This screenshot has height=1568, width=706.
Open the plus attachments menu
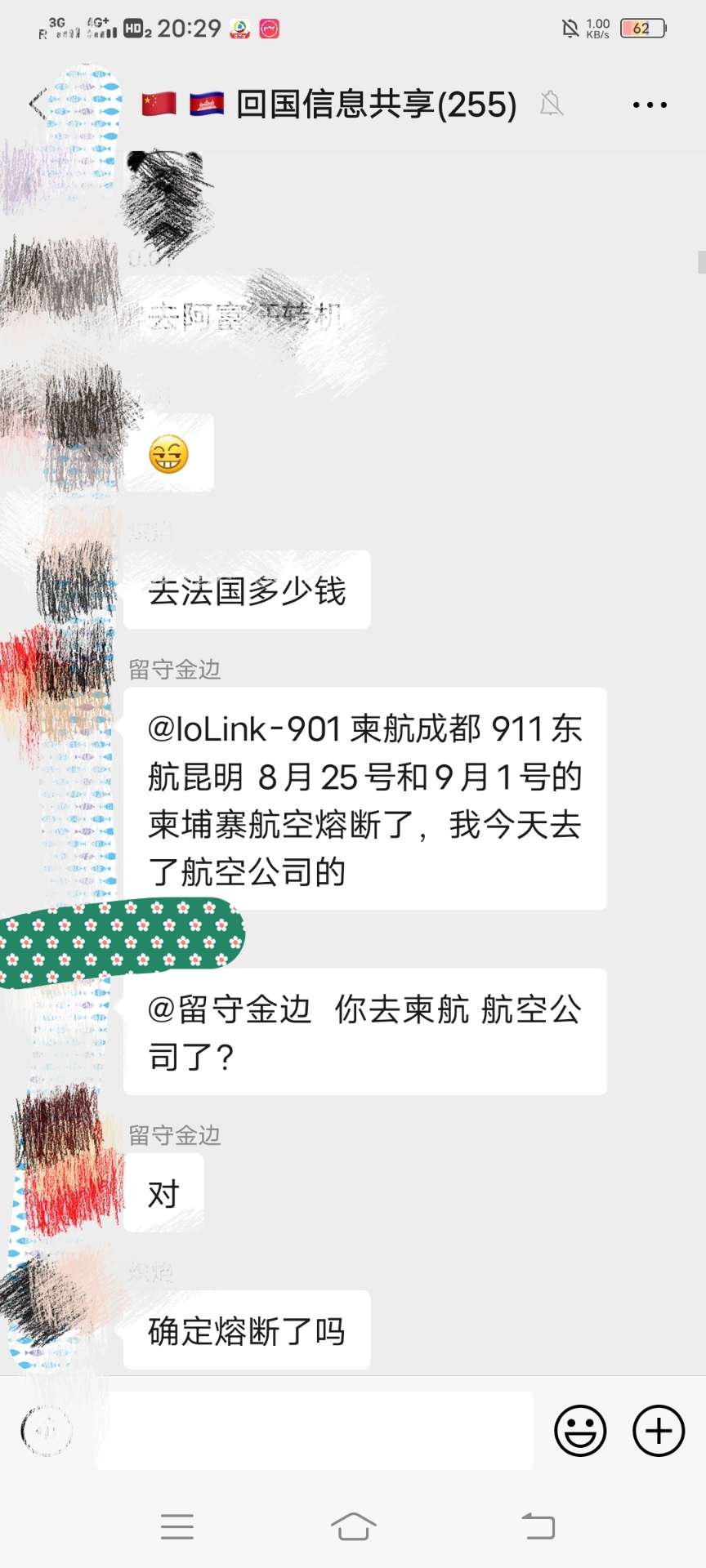tap(659, 1431)
